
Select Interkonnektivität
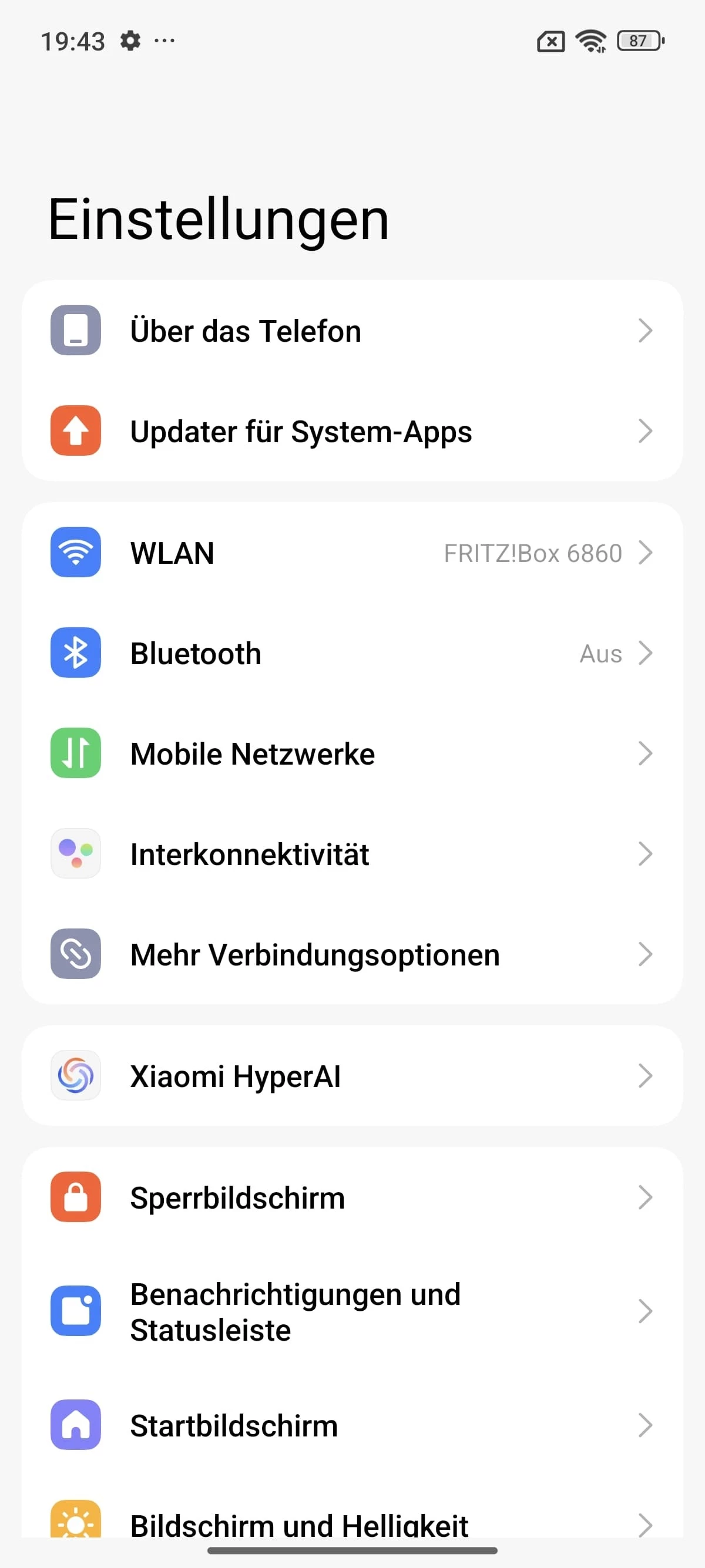coord(352,854)
